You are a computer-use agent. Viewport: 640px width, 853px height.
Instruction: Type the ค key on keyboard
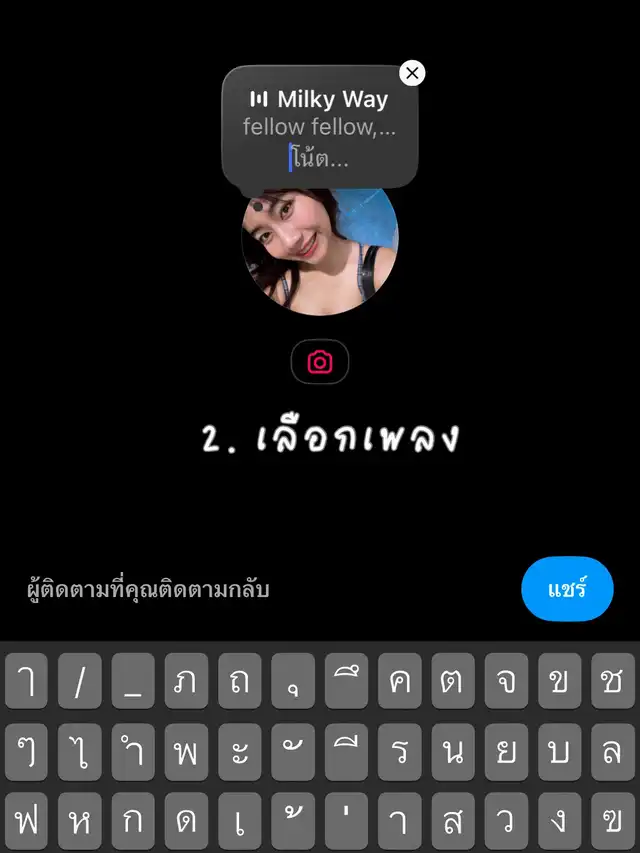pyautogui.click(x=399, y=681)
